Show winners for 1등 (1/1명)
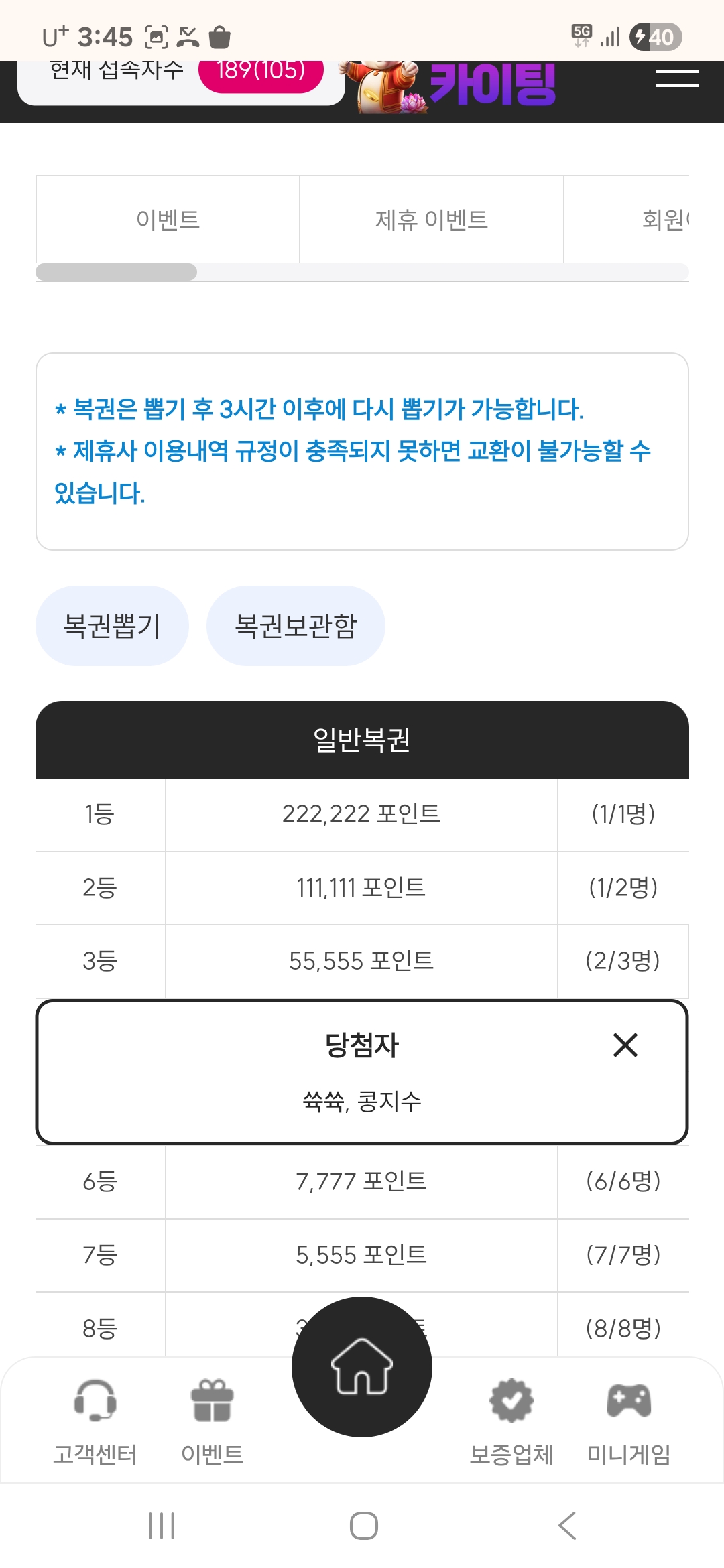The image size is (724, 1568). [x=623, y=814]
